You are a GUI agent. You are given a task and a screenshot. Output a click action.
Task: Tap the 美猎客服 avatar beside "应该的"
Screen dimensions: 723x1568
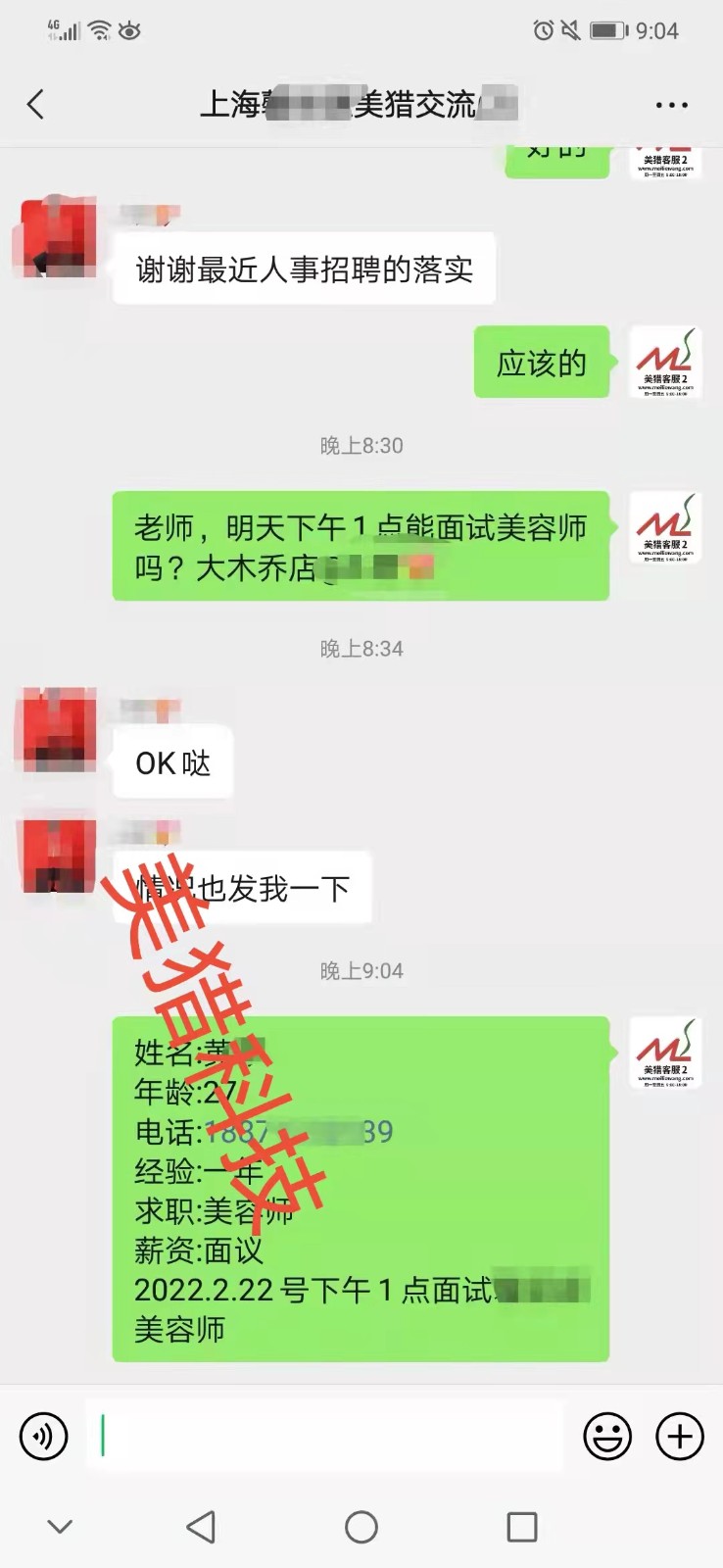664,363
